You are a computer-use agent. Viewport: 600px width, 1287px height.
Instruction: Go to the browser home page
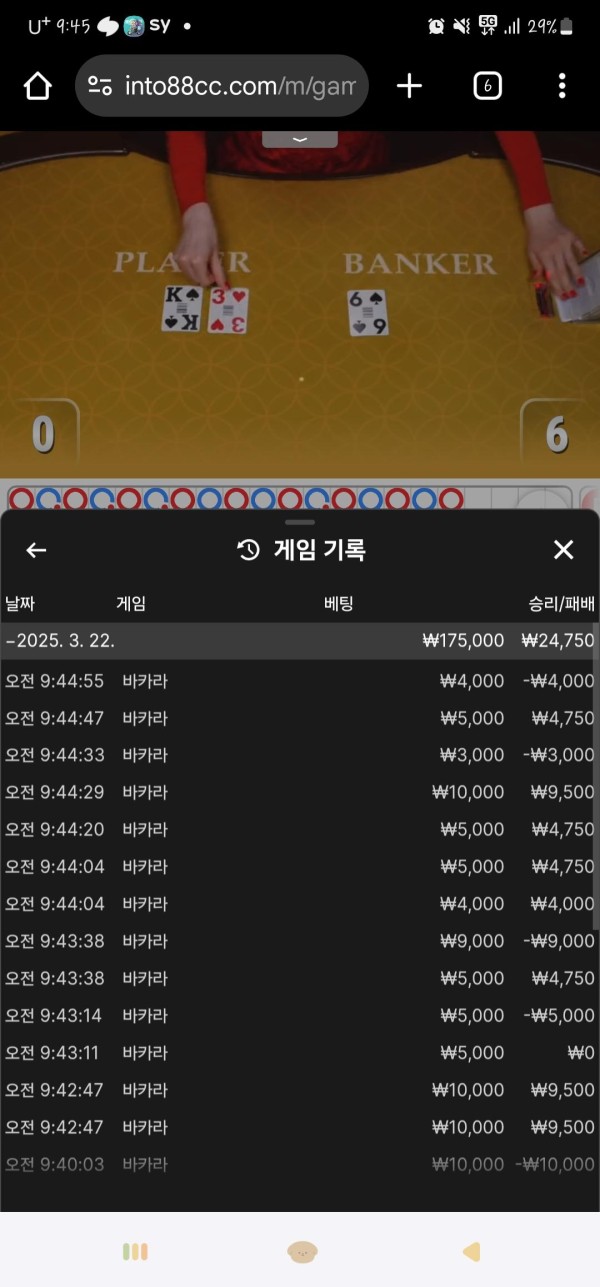38,87
